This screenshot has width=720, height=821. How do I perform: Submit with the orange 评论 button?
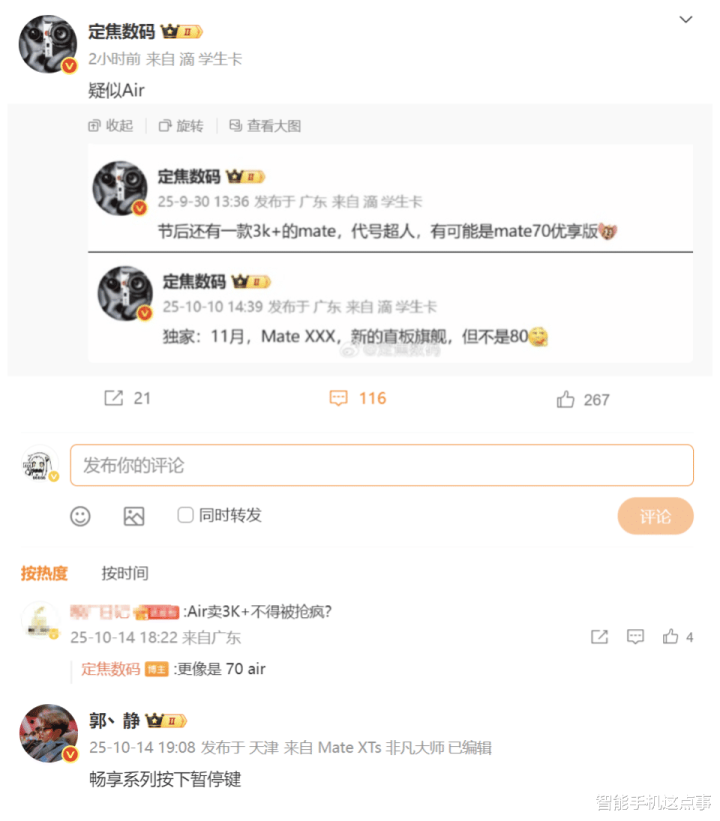[655, 516]
